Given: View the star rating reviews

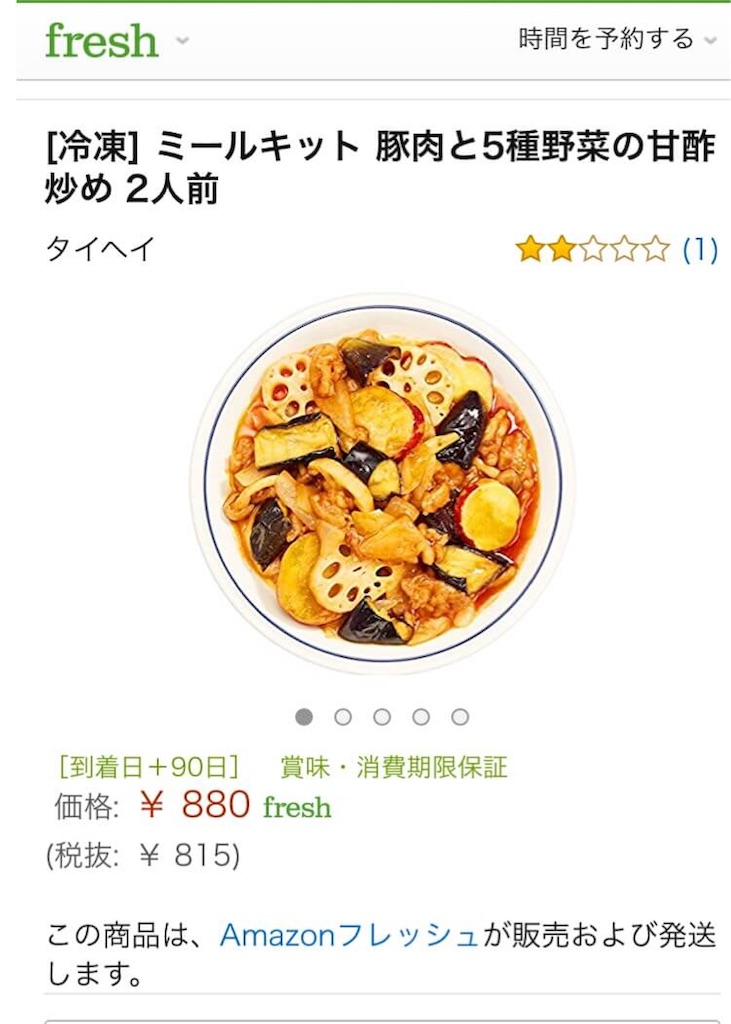Looking at the screenshot, I should point(615,249).
